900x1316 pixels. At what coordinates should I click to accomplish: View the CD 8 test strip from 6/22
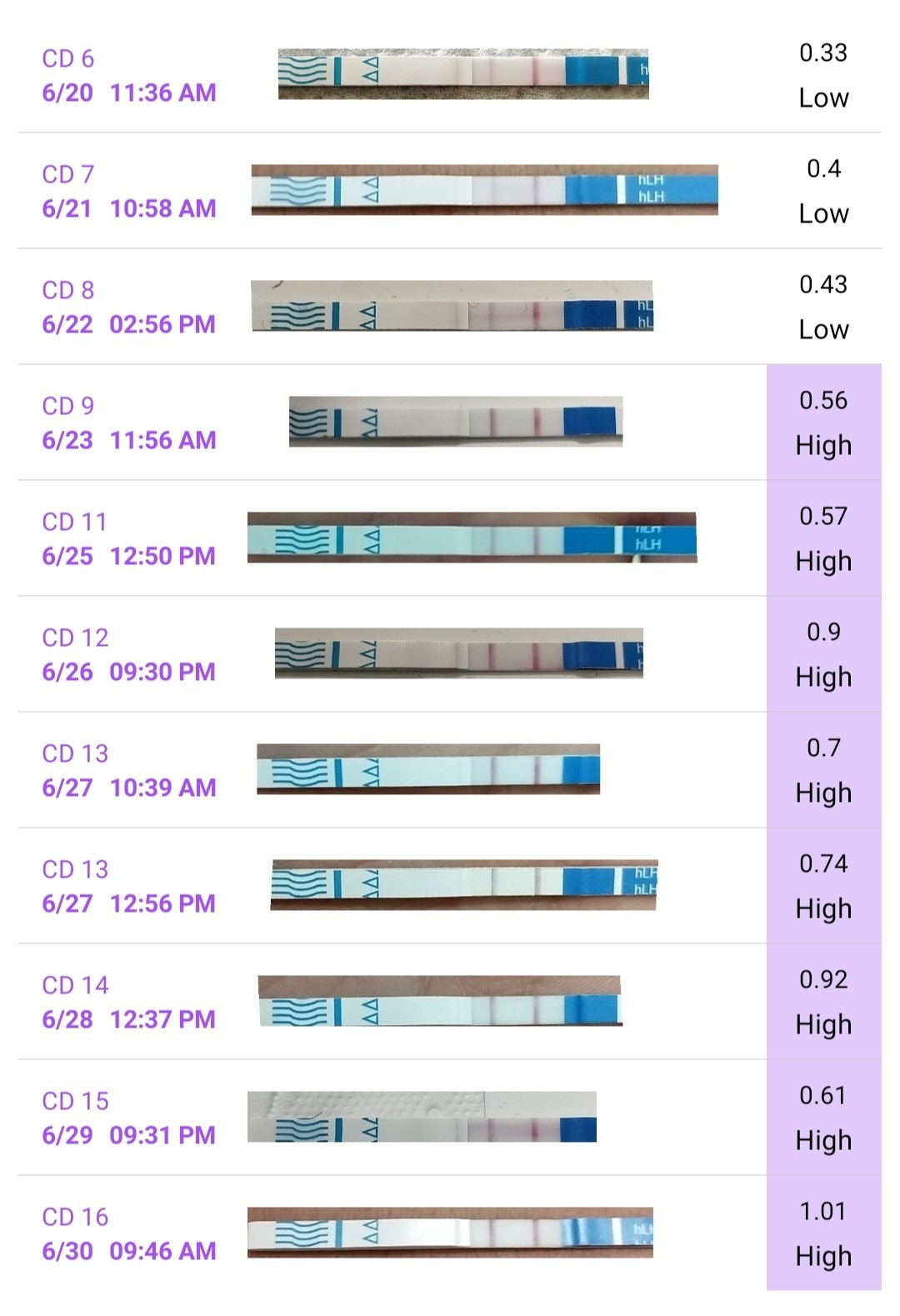pyautogui.click(x=452, y=307)
